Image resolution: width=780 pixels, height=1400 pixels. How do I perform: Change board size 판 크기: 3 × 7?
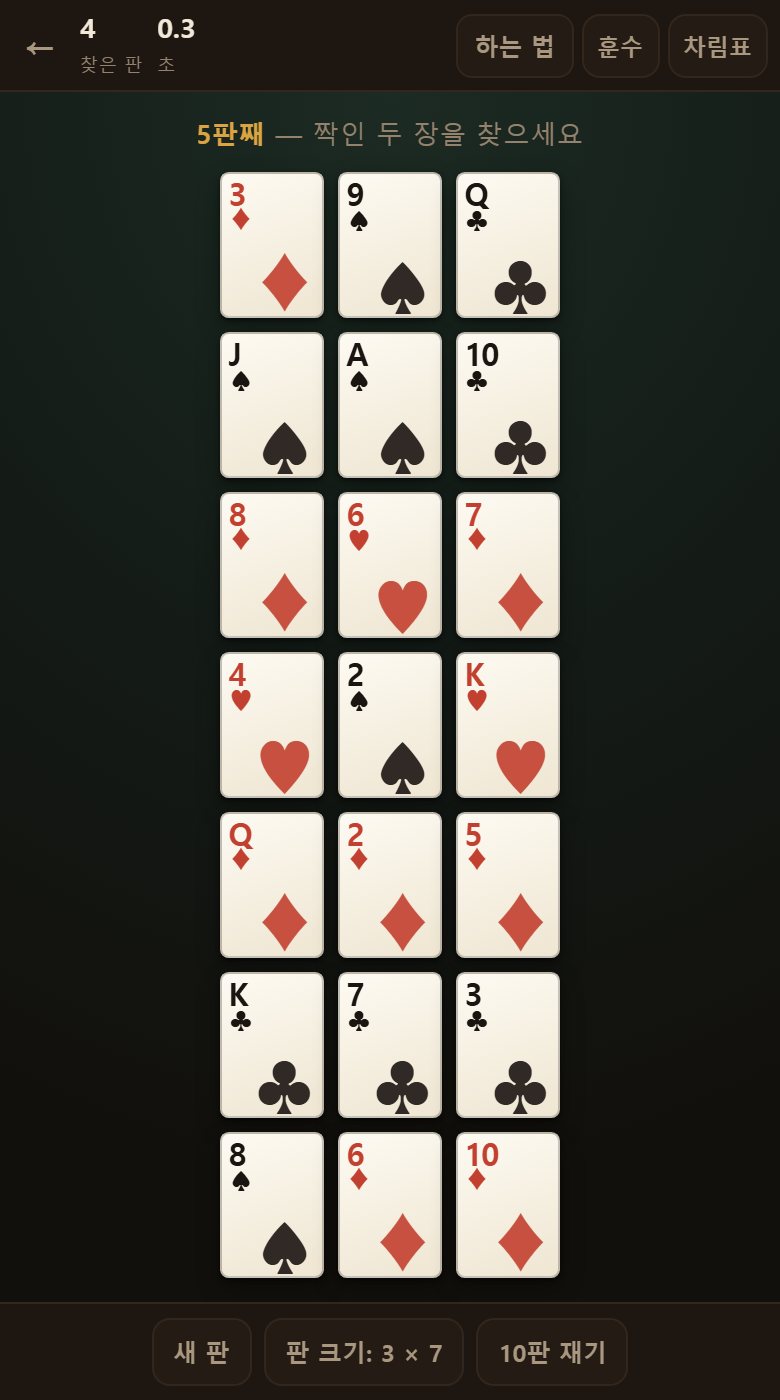(364, 1352)
